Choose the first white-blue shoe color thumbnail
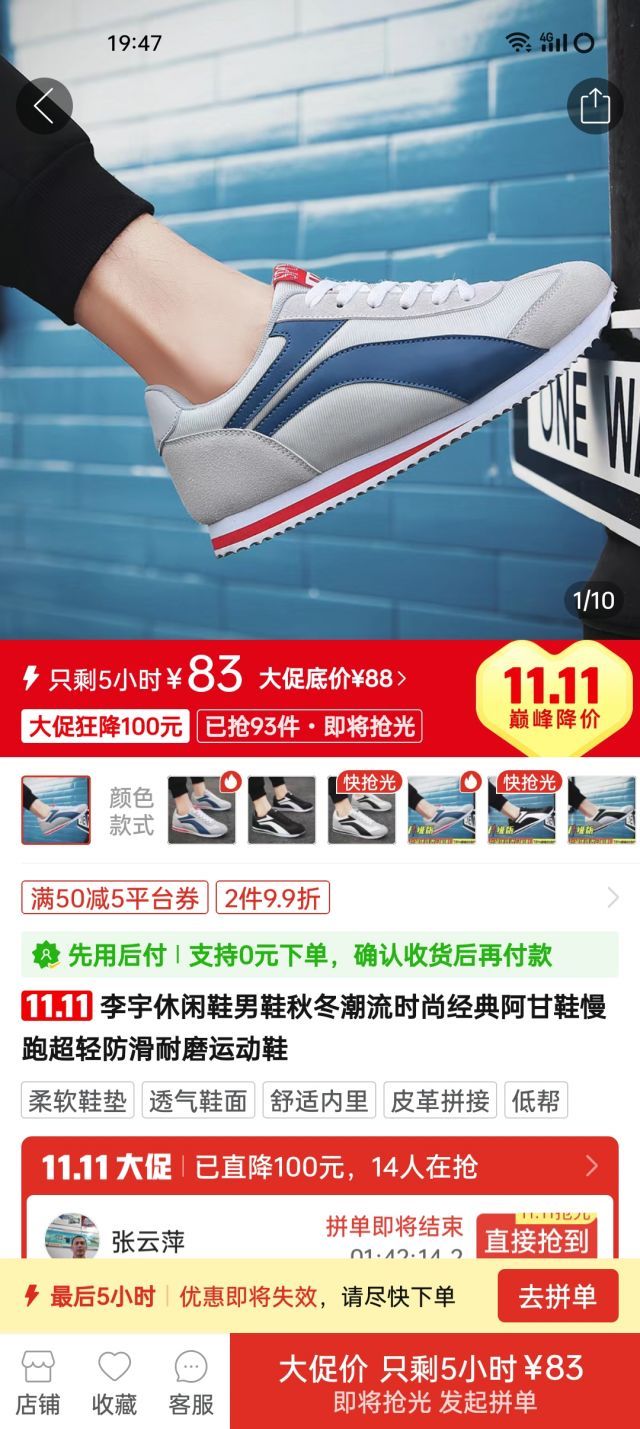This screenshot has height=1429, width=640. [x=201, y=810]
